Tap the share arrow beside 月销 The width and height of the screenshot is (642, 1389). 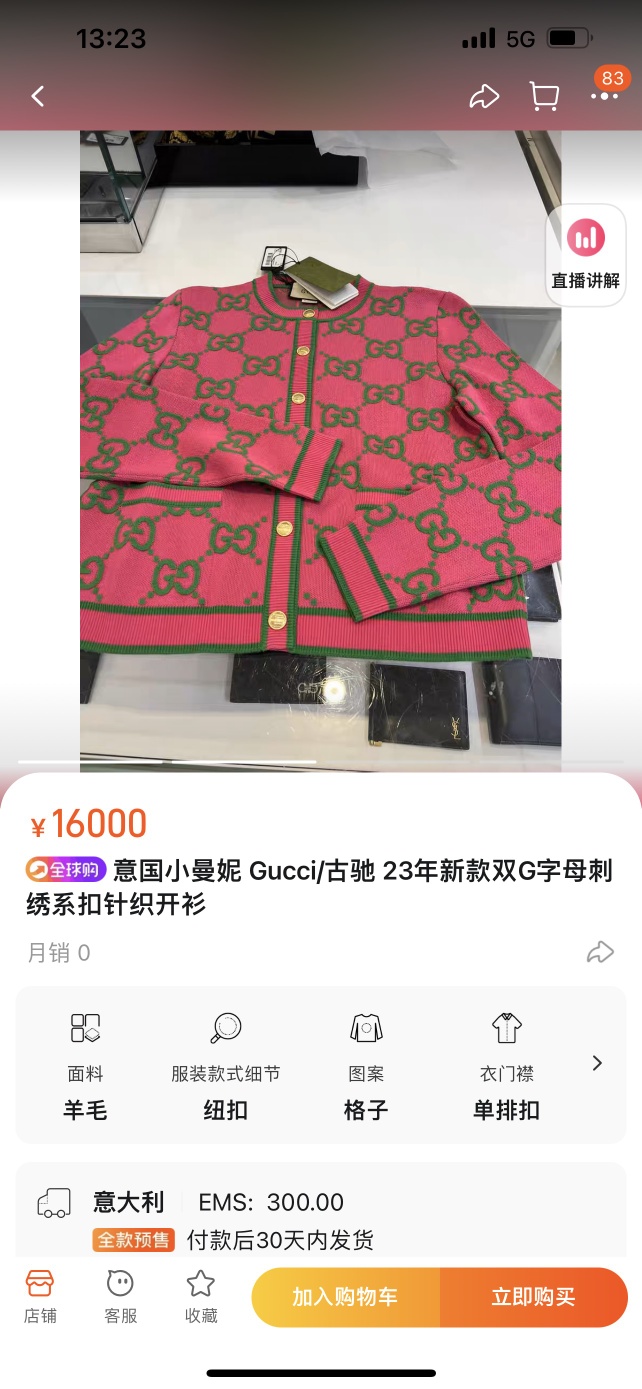coord(600,952)
